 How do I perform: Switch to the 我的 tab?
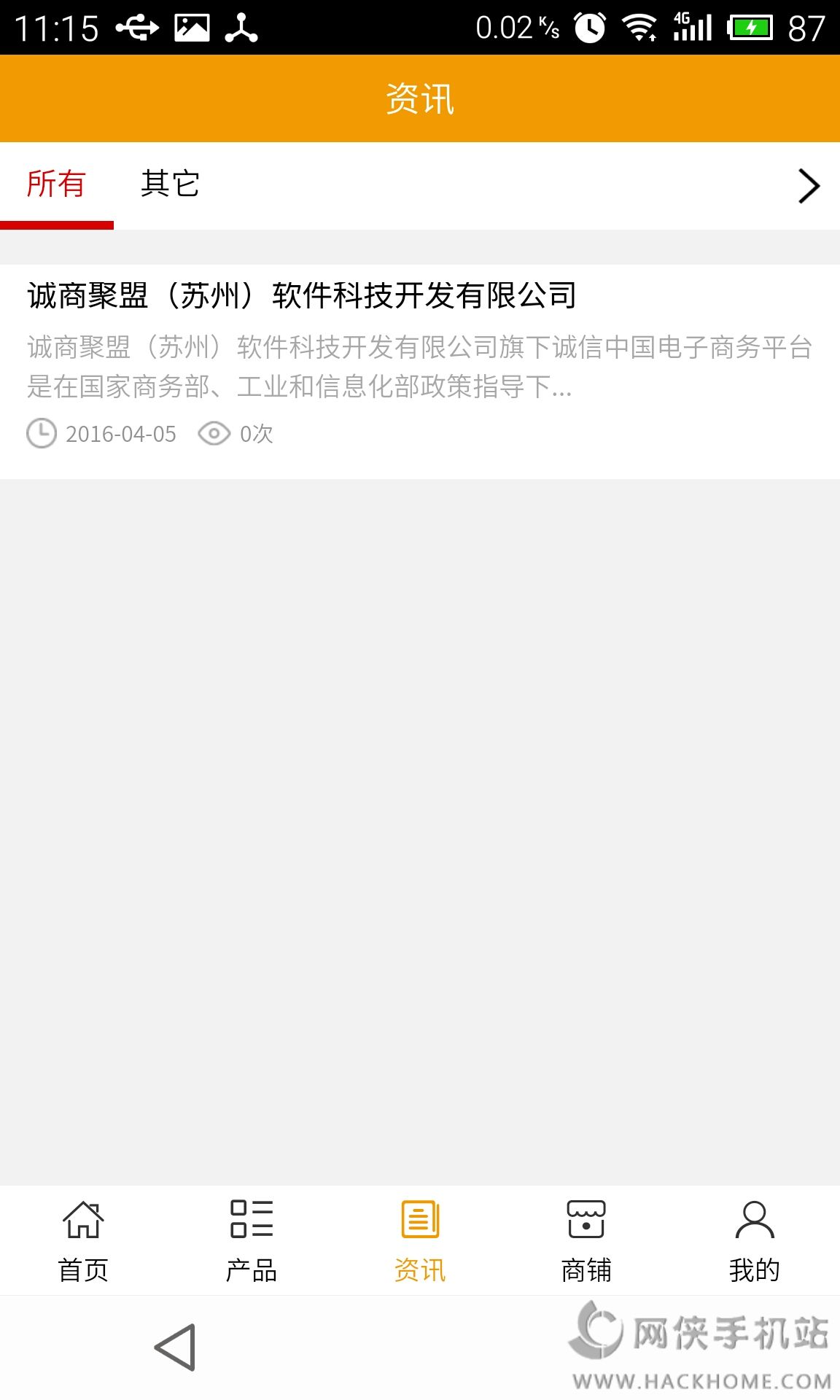click(754, 1241)
